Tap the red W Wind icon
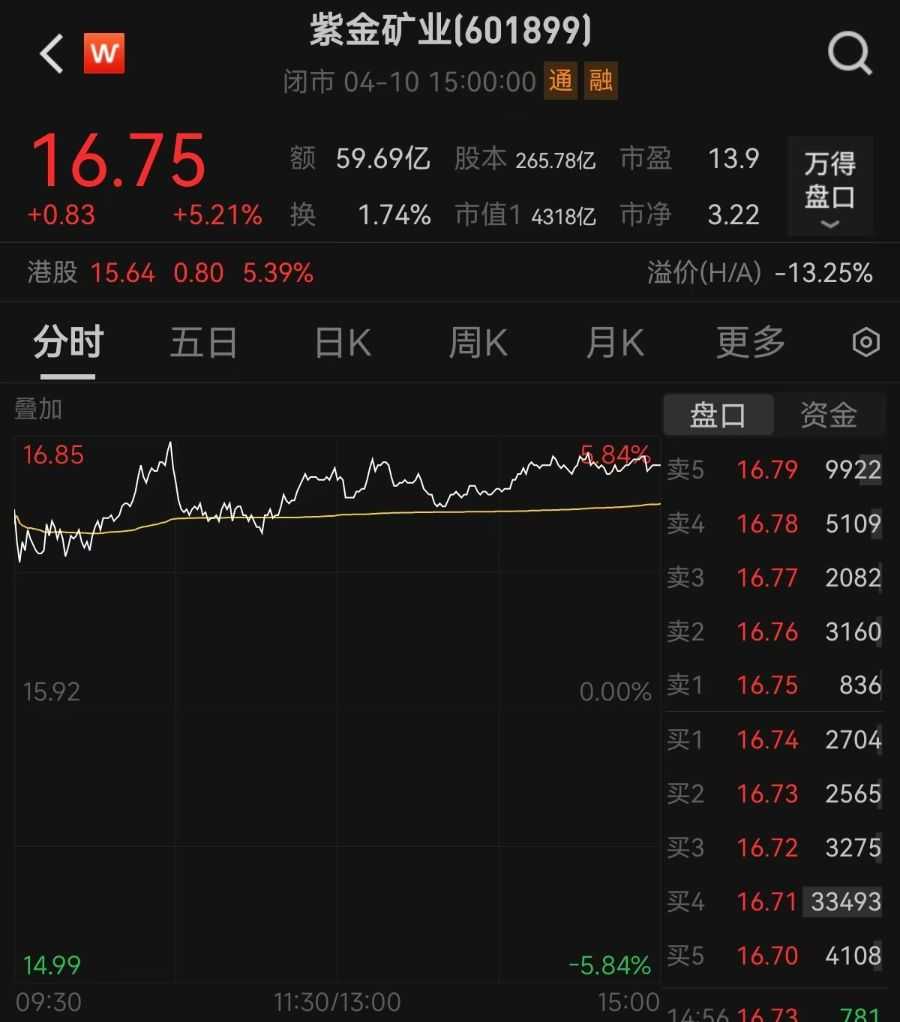 point(104,54)
